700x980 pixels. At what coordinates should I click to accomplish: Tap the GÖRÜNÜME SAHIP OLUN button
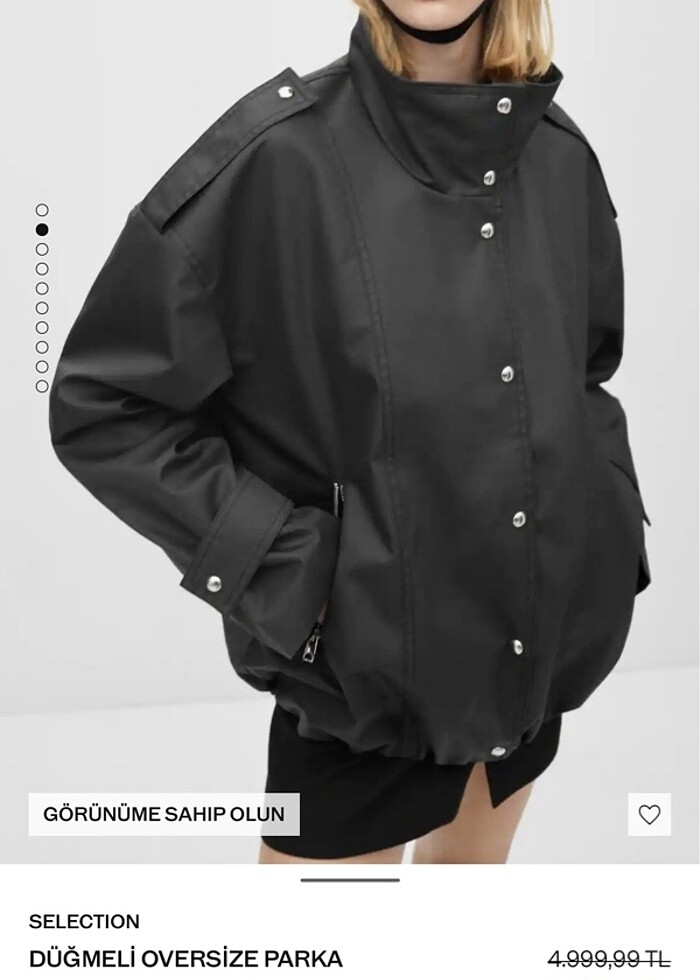pyautogui.click(x=164, y=814)
